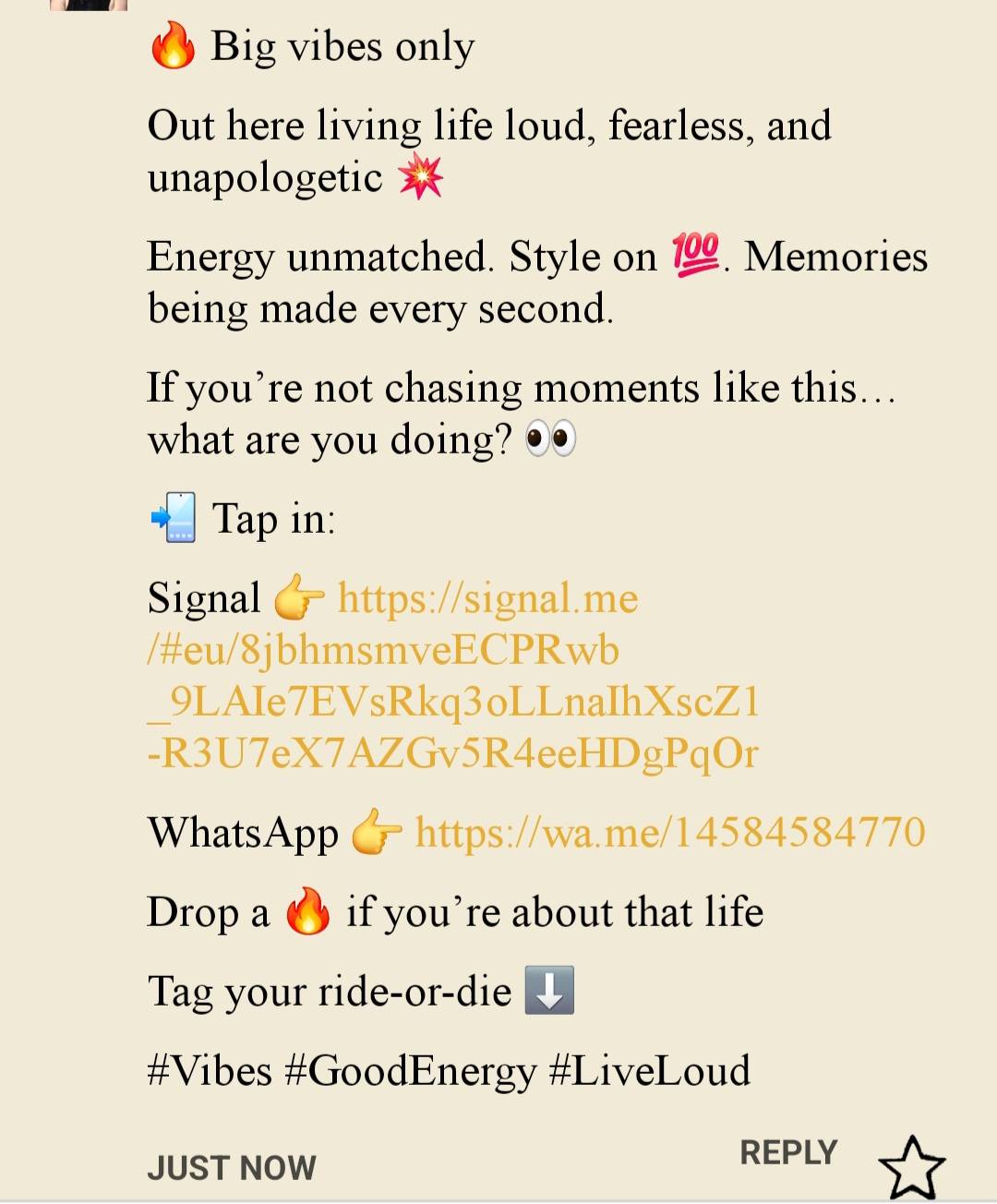Open the commenter's profile picture

click(89, 5)
